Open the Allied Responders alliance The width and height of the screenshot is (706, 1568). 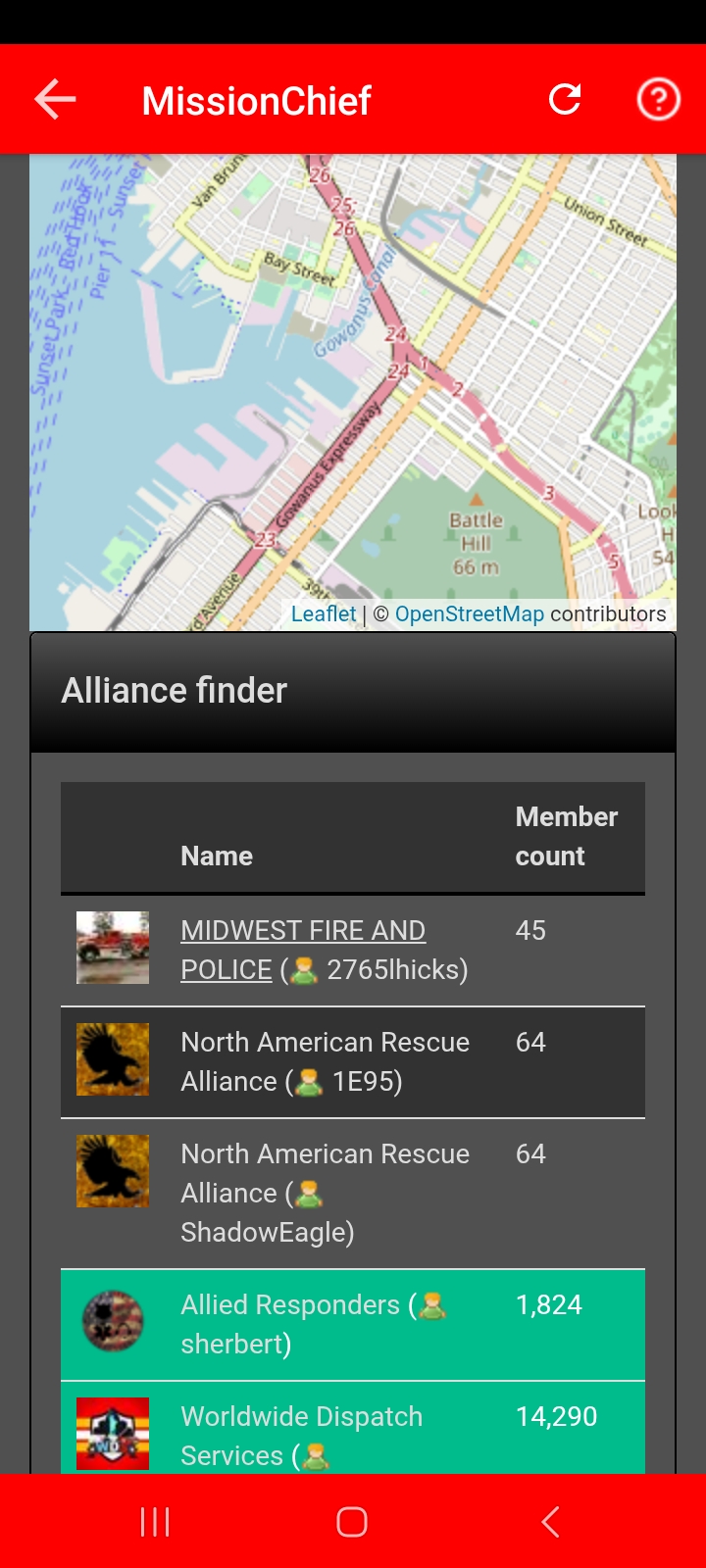click(290, 1305)
